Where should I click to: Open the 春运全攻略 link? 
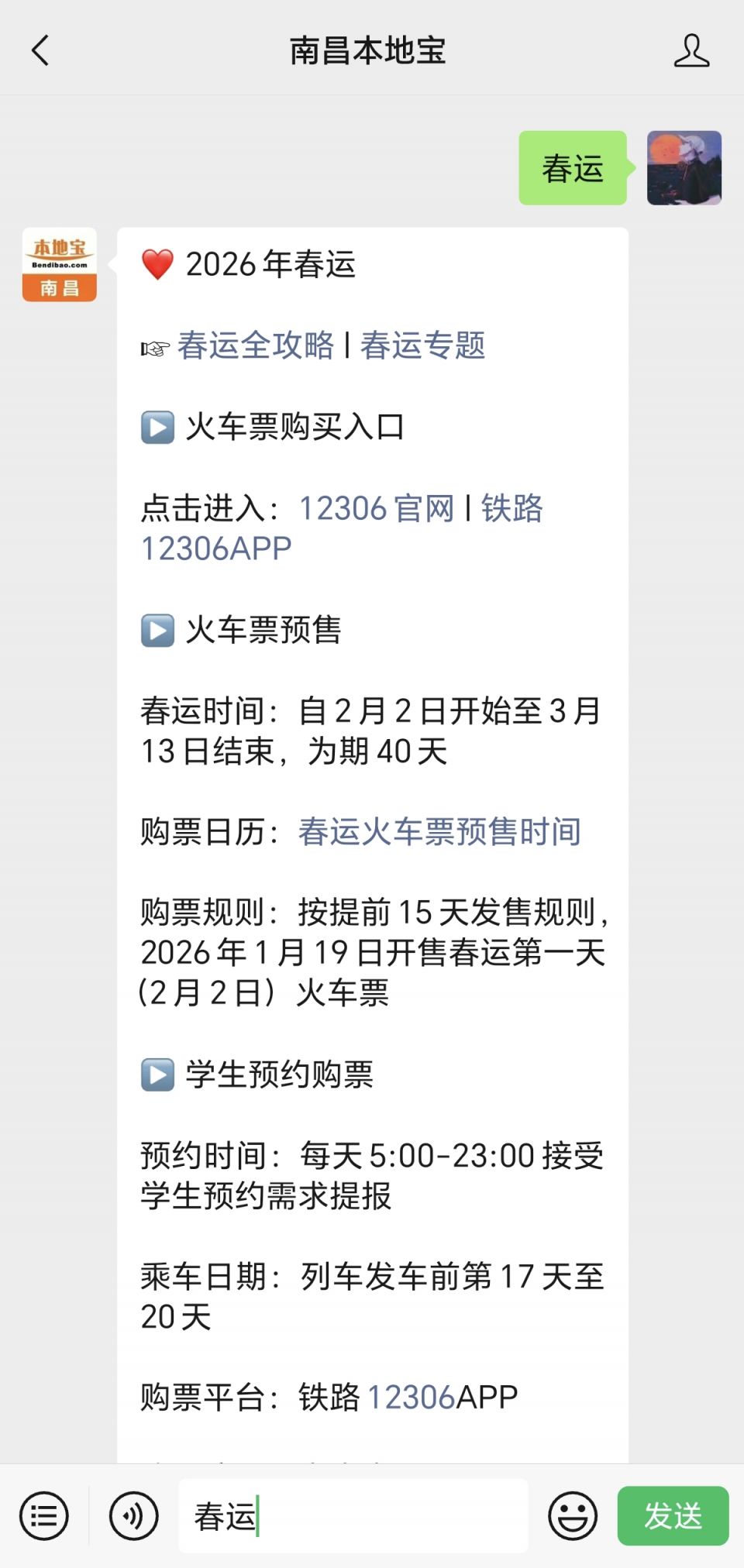tap(256, 346)
